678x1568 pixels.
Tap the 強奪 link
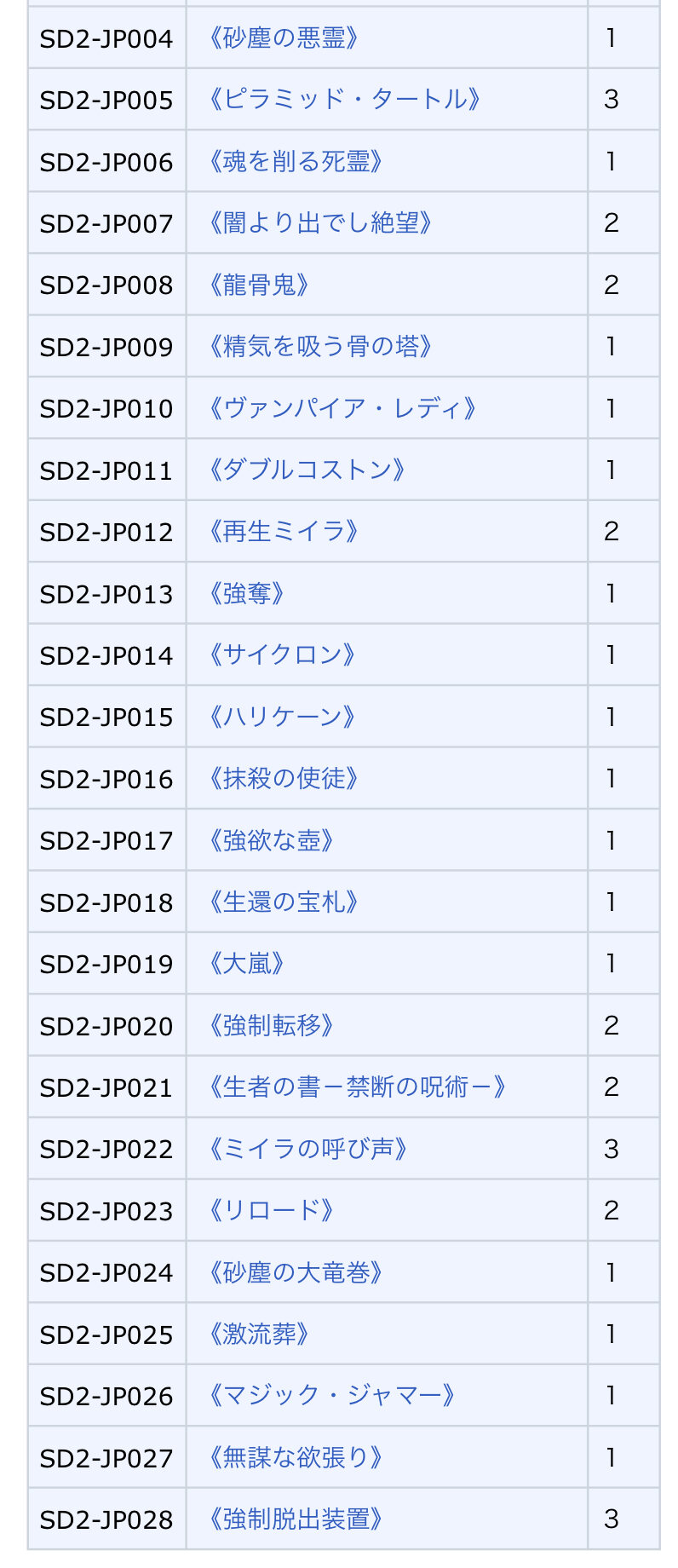click(x=247, y=594)
